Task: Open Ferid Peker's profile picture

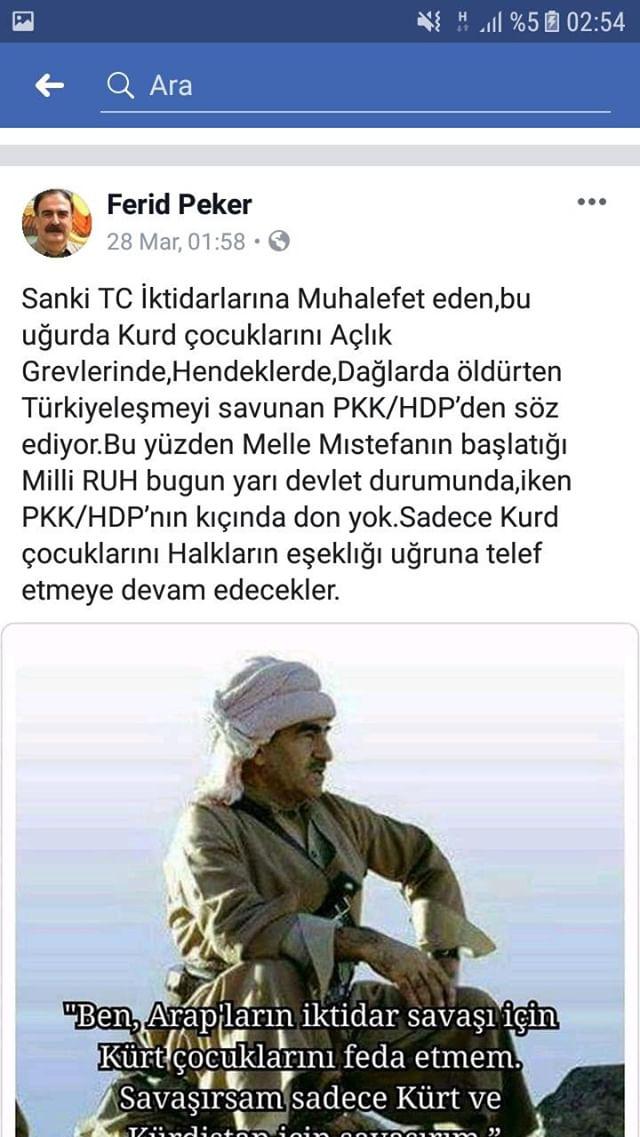Action: [x=57, y=223]
